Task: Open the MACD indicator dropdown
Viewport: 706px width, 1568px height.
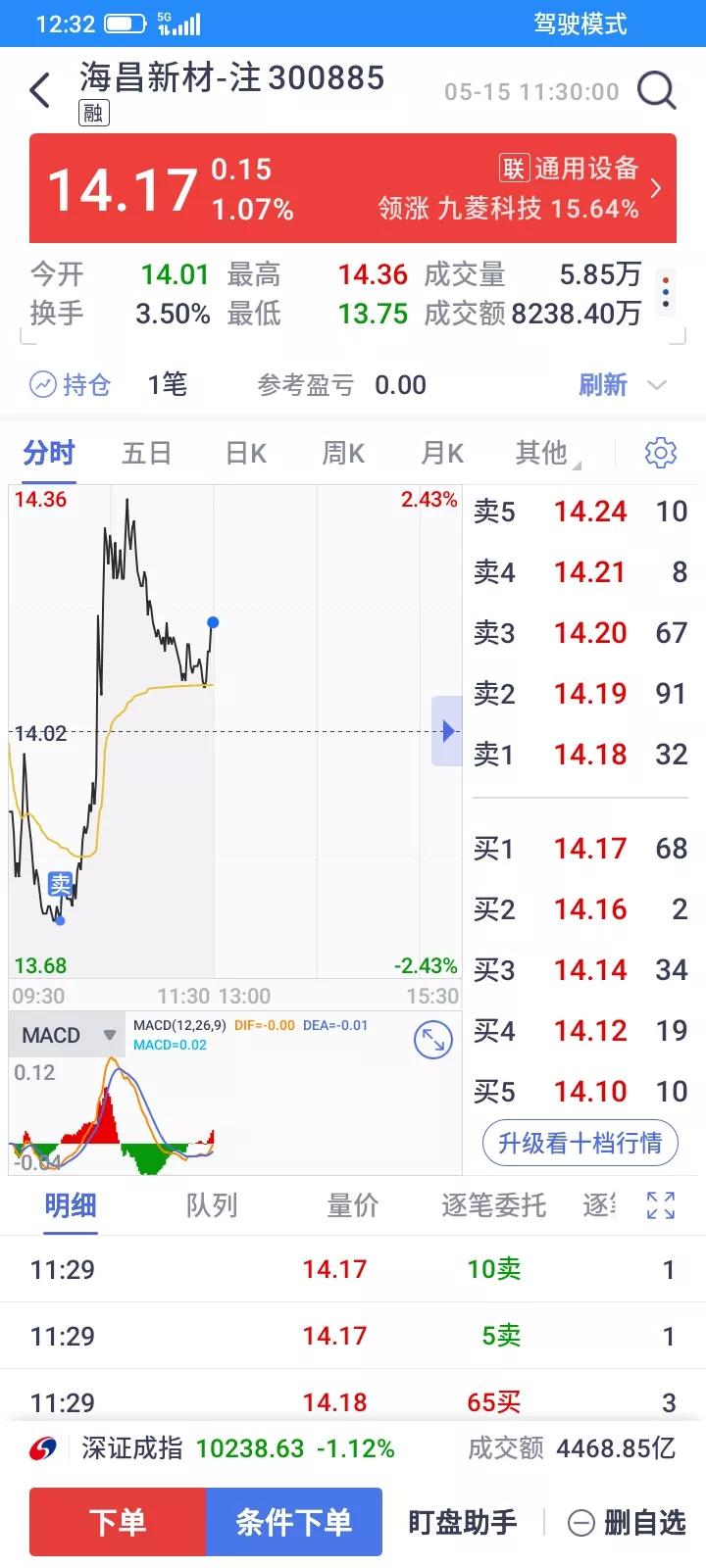Action: click(x=68, y=1035)
